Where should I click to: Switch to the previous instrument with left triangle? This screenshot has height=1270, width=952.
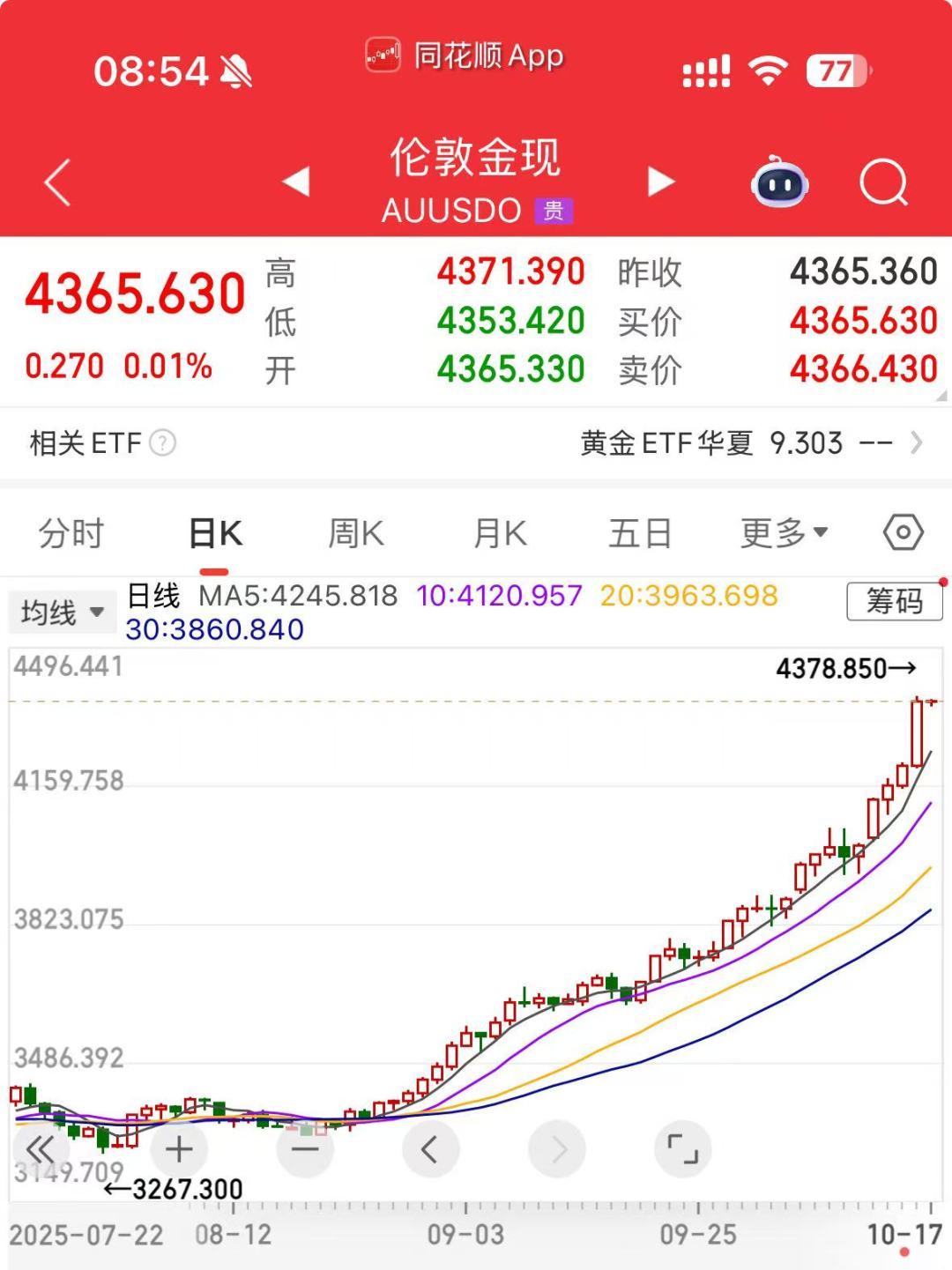[x=296, y=182]
